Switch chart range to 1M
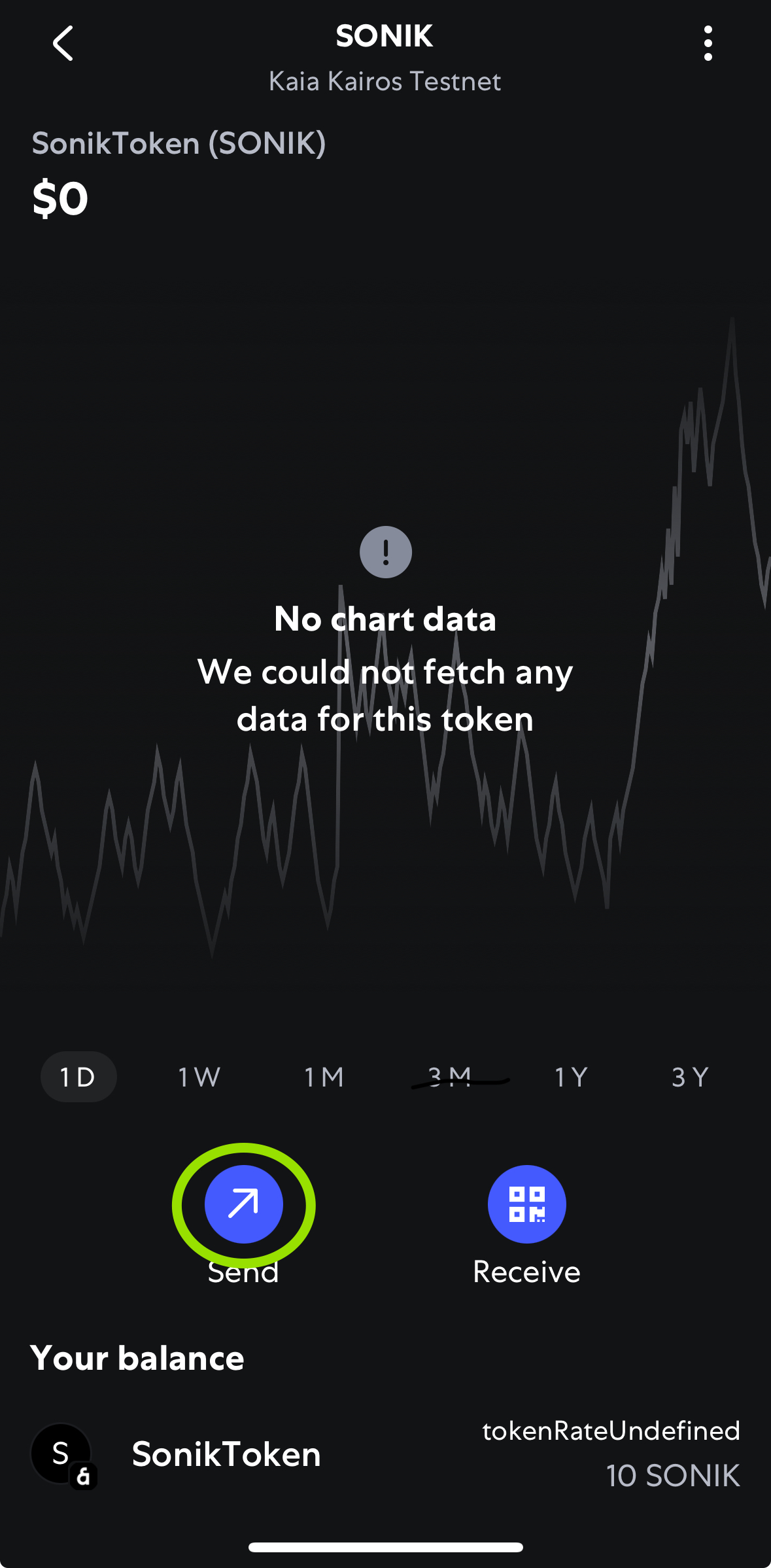 324,1077
